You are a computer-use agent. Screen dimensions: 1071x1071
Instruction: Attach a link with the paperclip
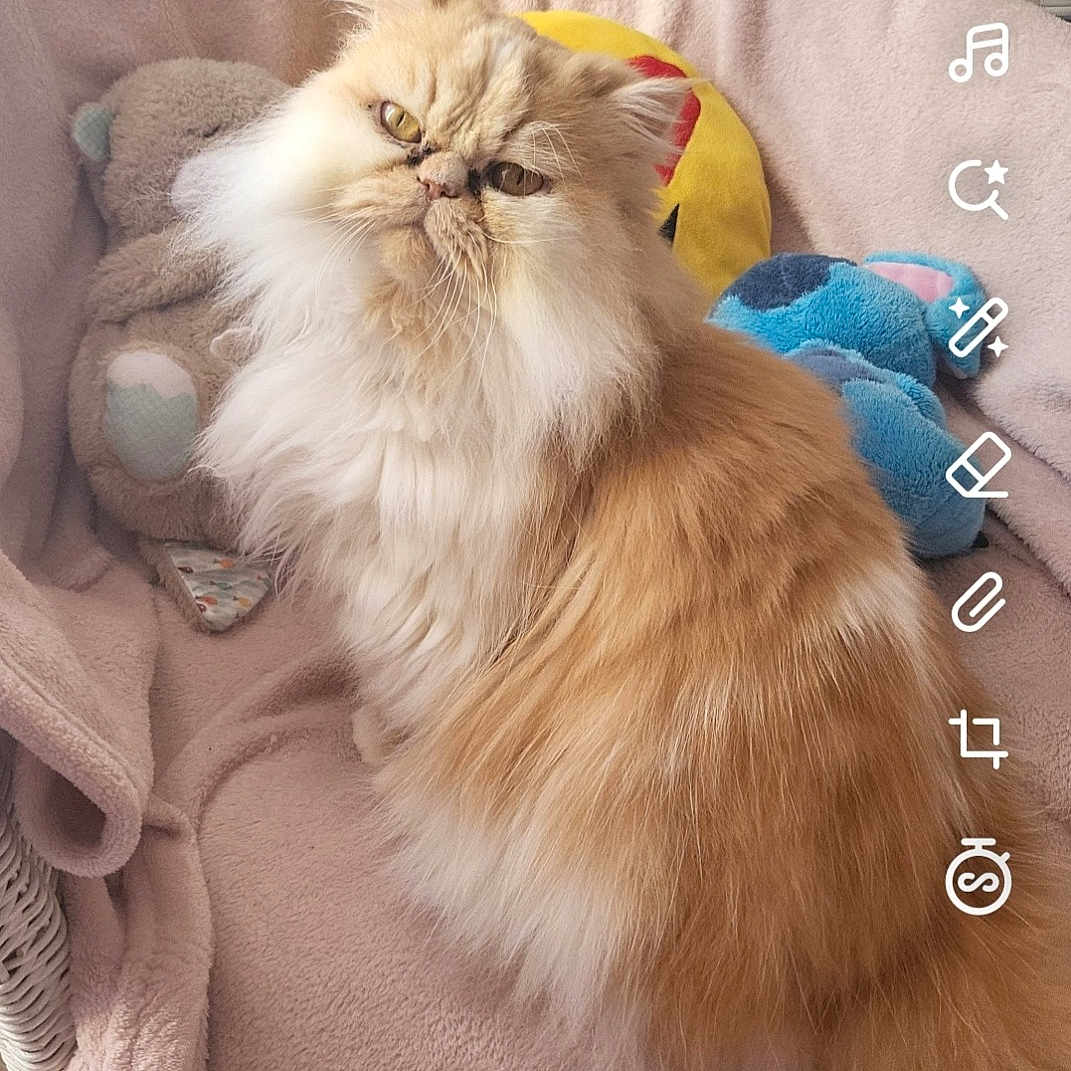pyautogui.click(x=978, y=602)
